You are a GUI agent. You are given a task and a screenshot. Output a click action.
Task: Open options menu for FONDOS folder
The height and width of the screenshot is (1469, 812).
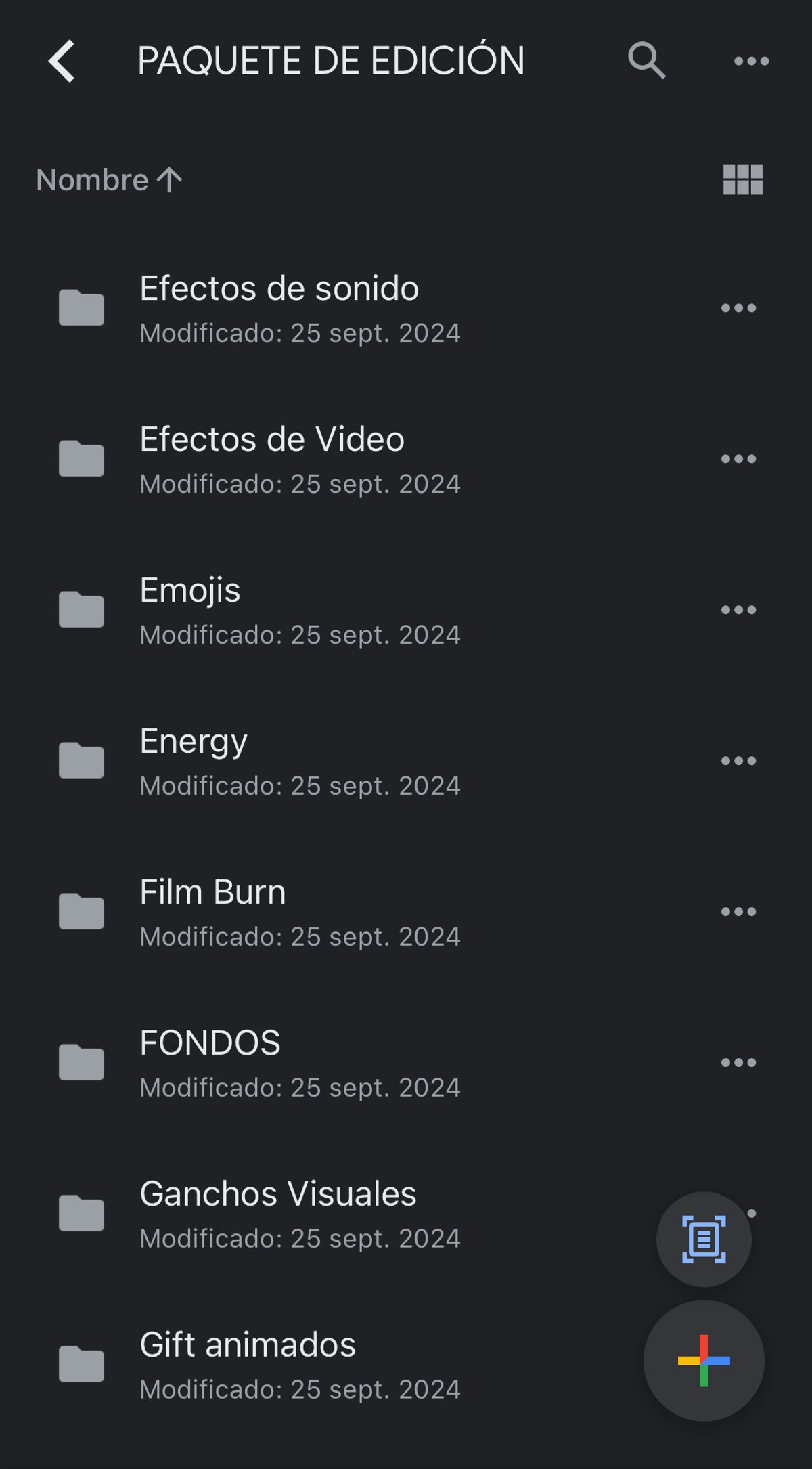click(738, 1061)
